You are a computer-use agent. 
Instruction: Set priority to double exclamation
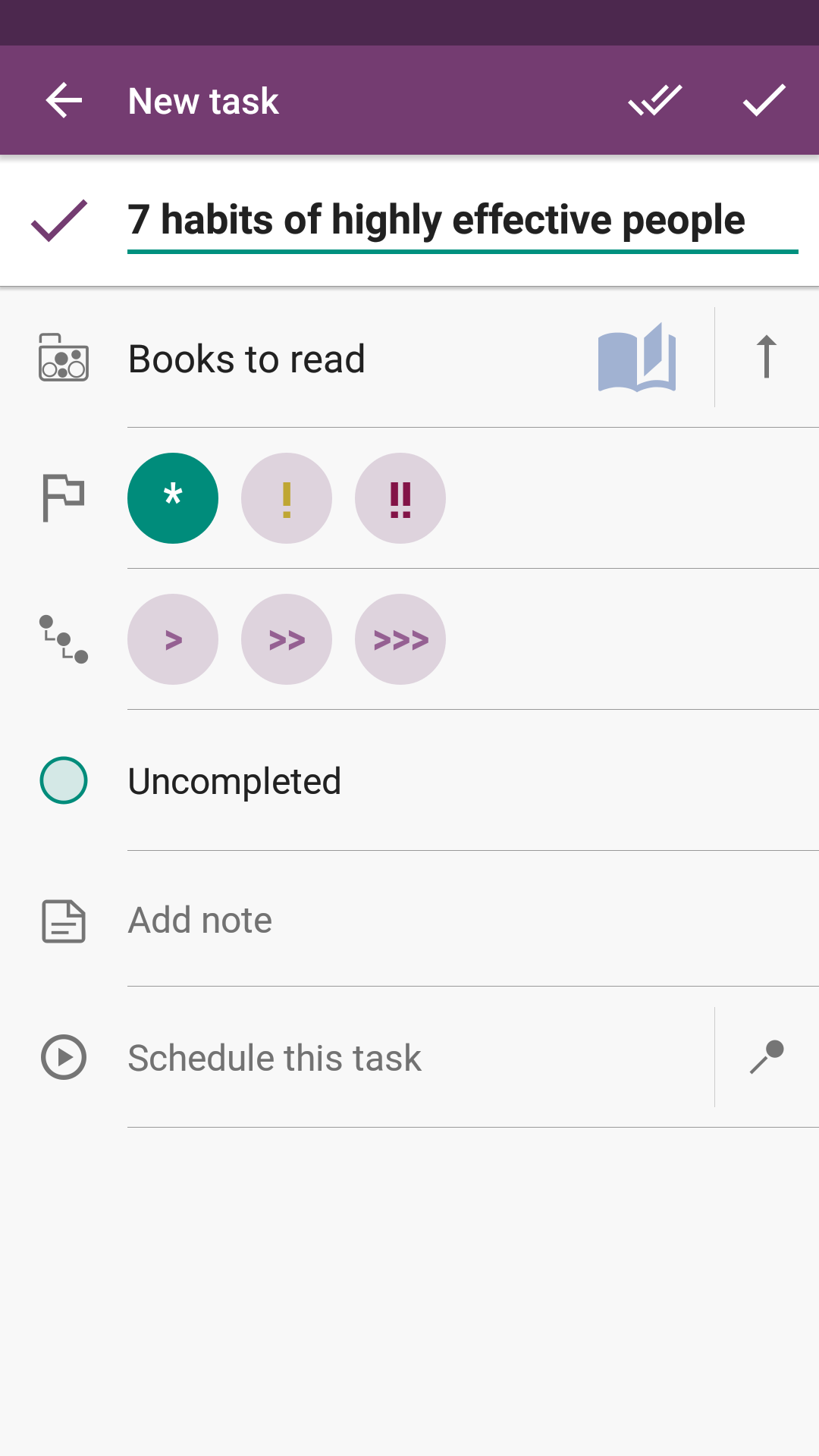point(400,498)
